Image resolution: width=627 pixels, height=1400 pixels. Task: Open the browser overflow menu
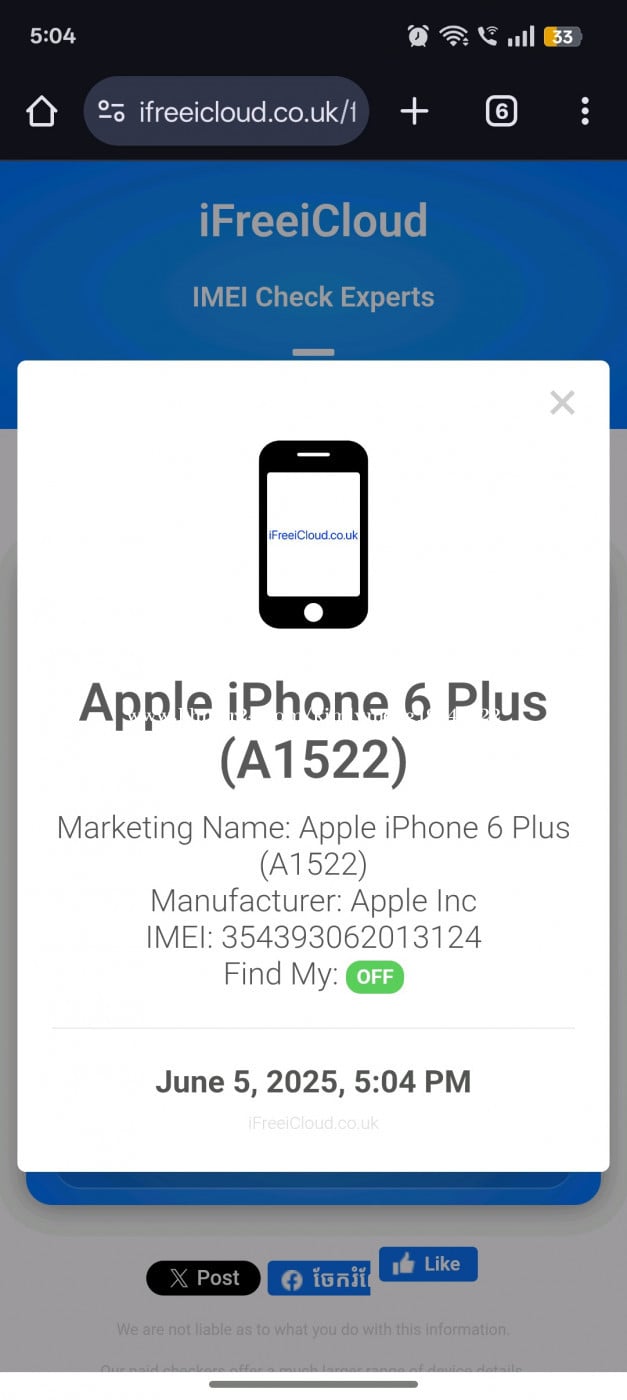point(585,111)
